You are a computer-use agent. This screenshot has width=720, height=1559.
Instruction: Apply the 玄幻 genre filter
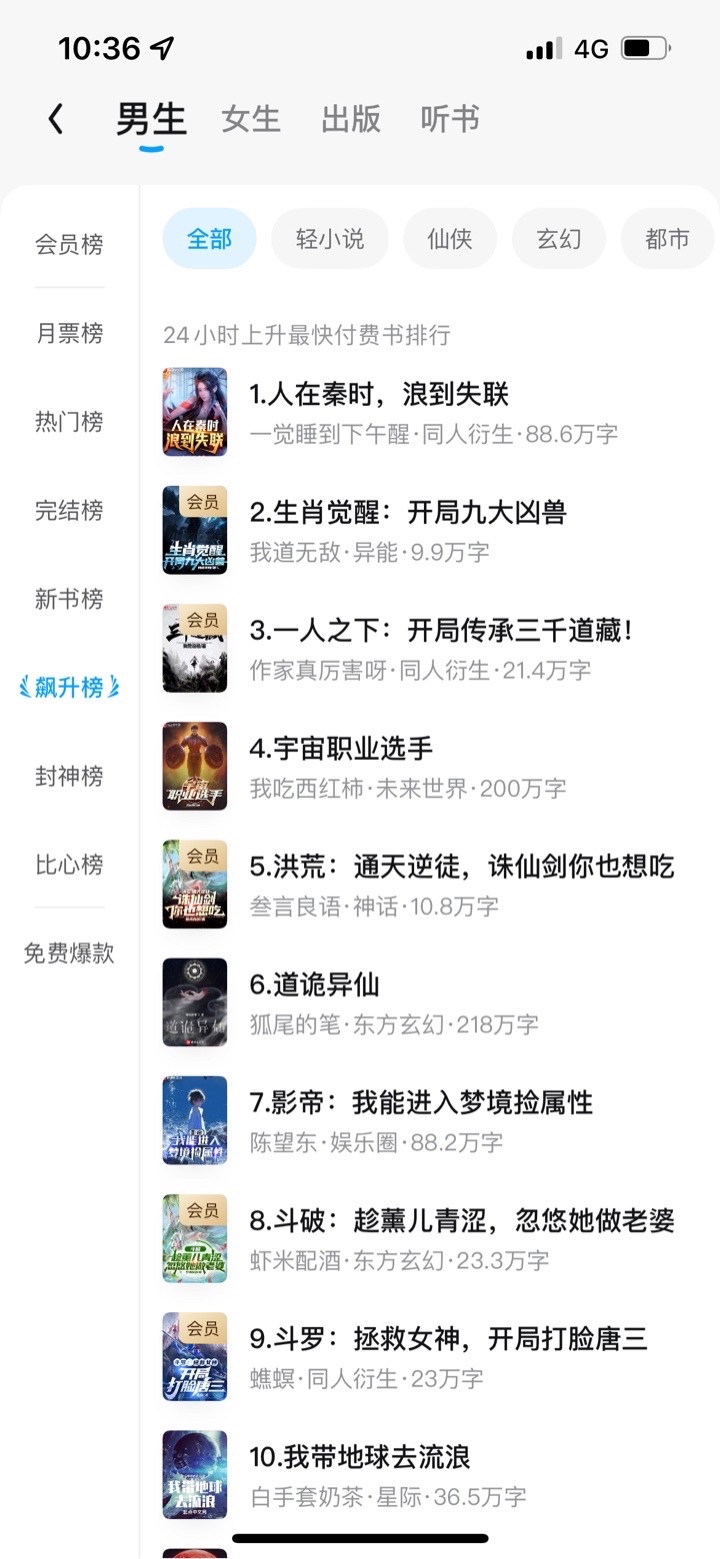pyautogui.click(x=558, y=239)
